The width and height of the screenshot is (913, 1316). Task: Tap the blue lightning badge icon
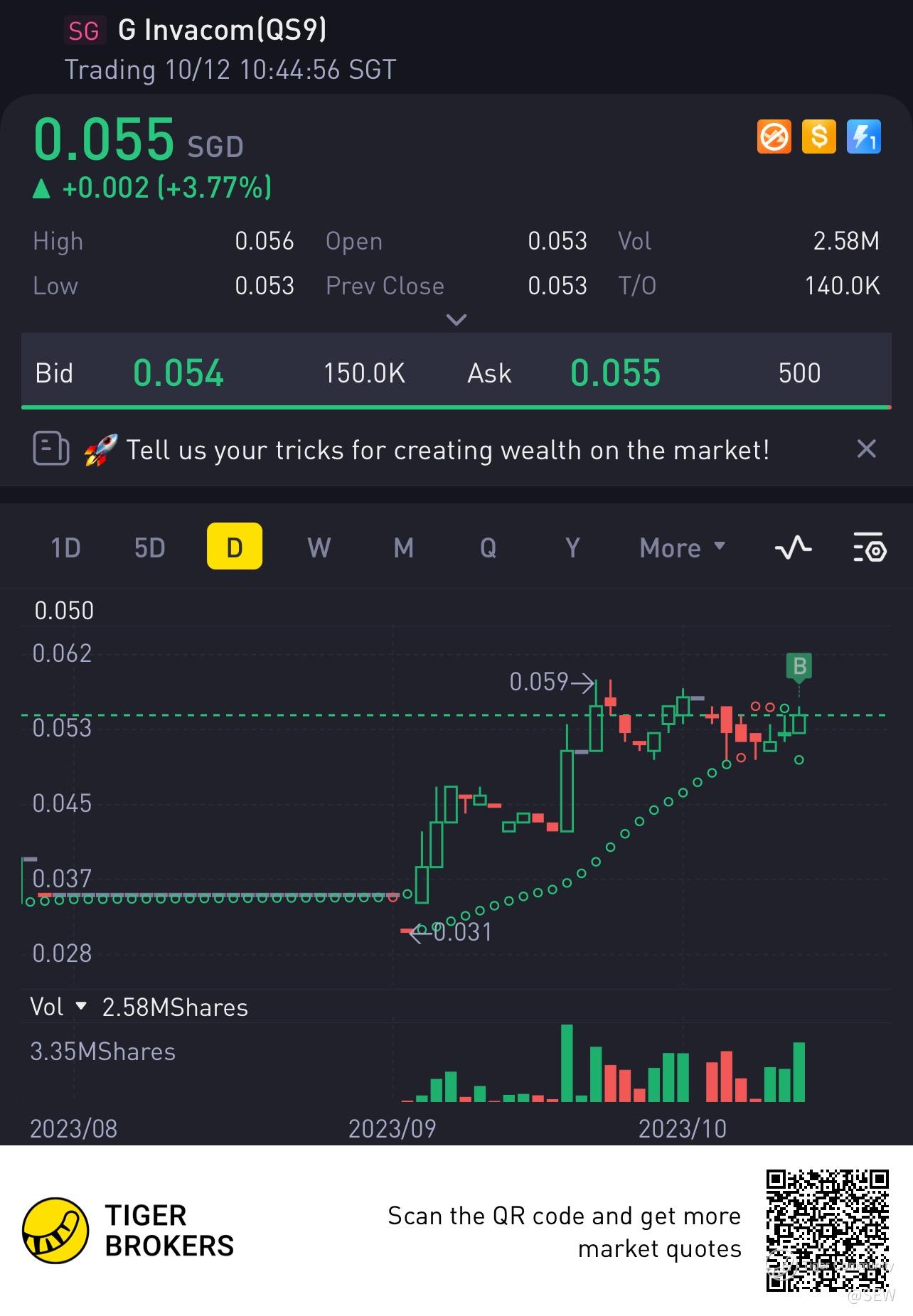pos(864,137)
